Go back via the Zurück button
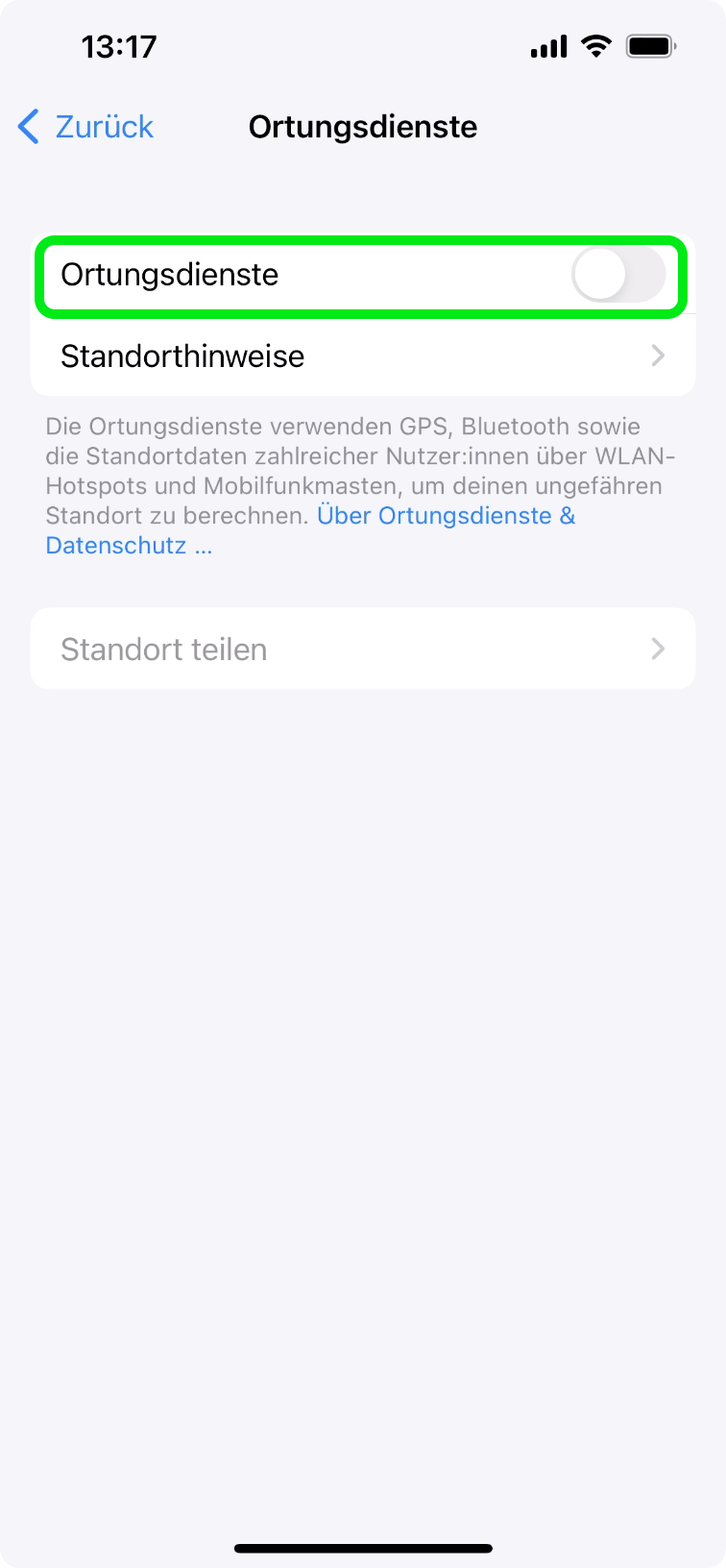 coord(86,127)
